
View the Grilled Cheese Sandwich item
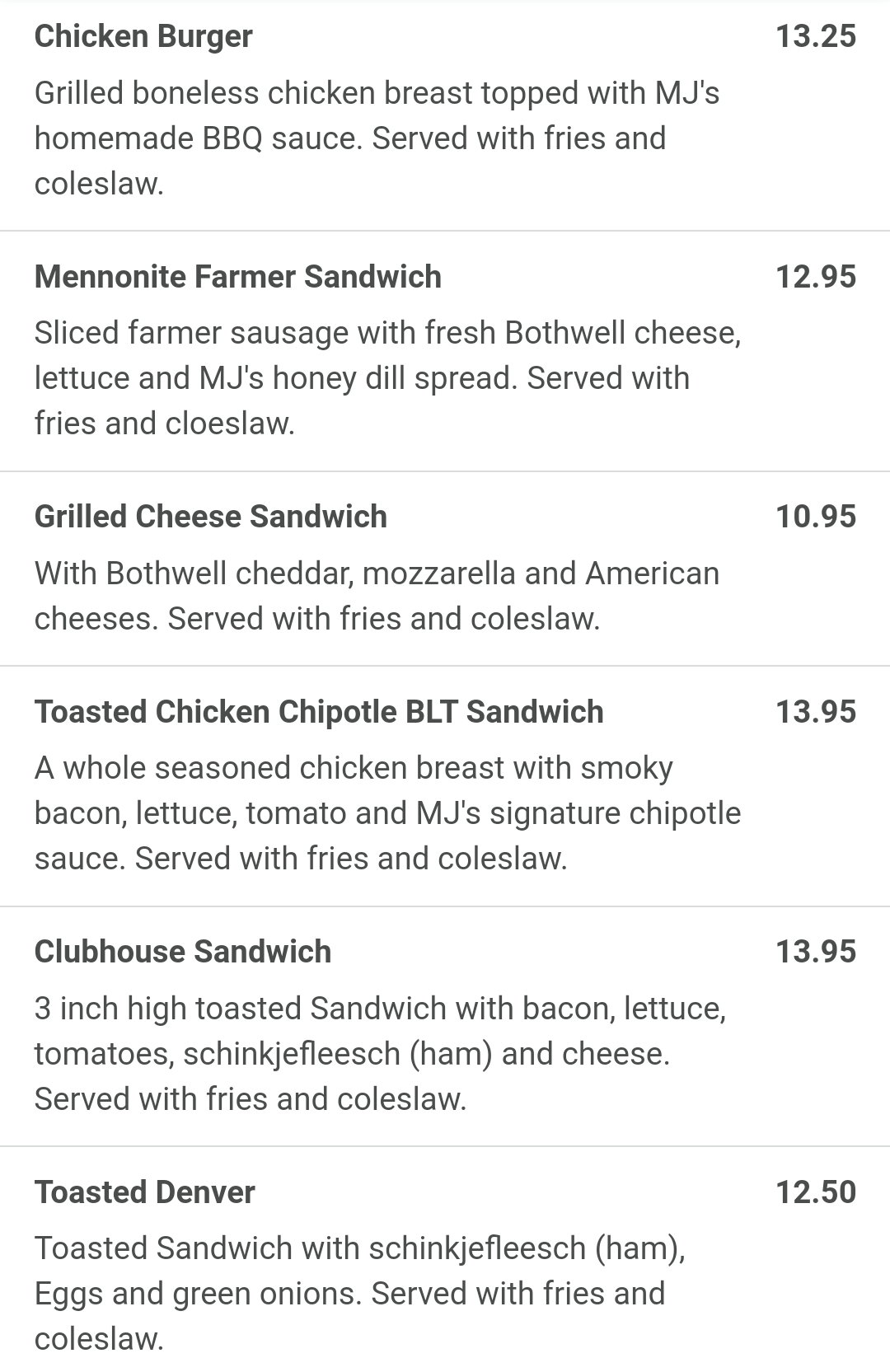pos(211,517)
